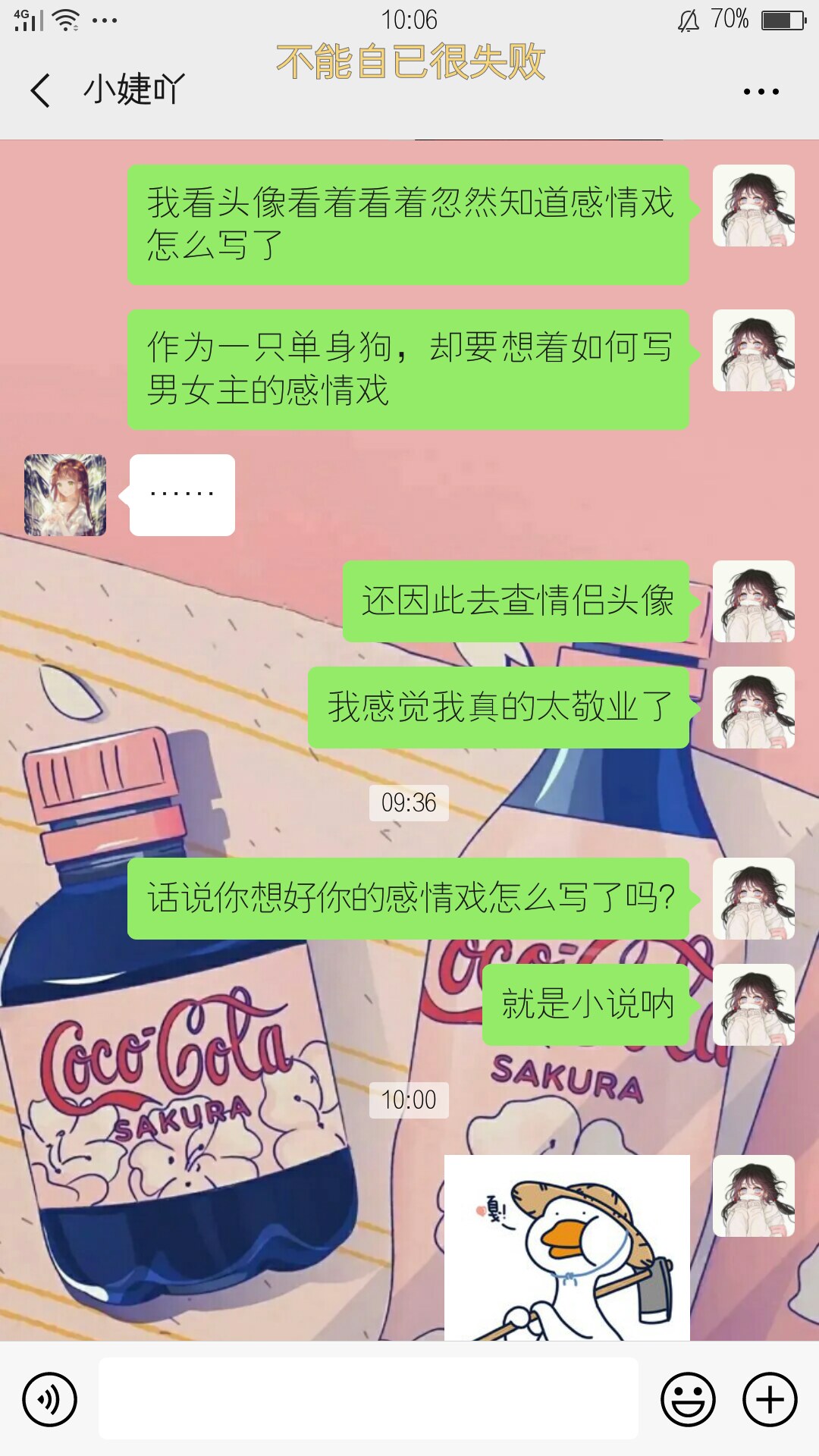Open the plus attachment menu
Screen dimensions: 819x1456
tap(770, 1399)
